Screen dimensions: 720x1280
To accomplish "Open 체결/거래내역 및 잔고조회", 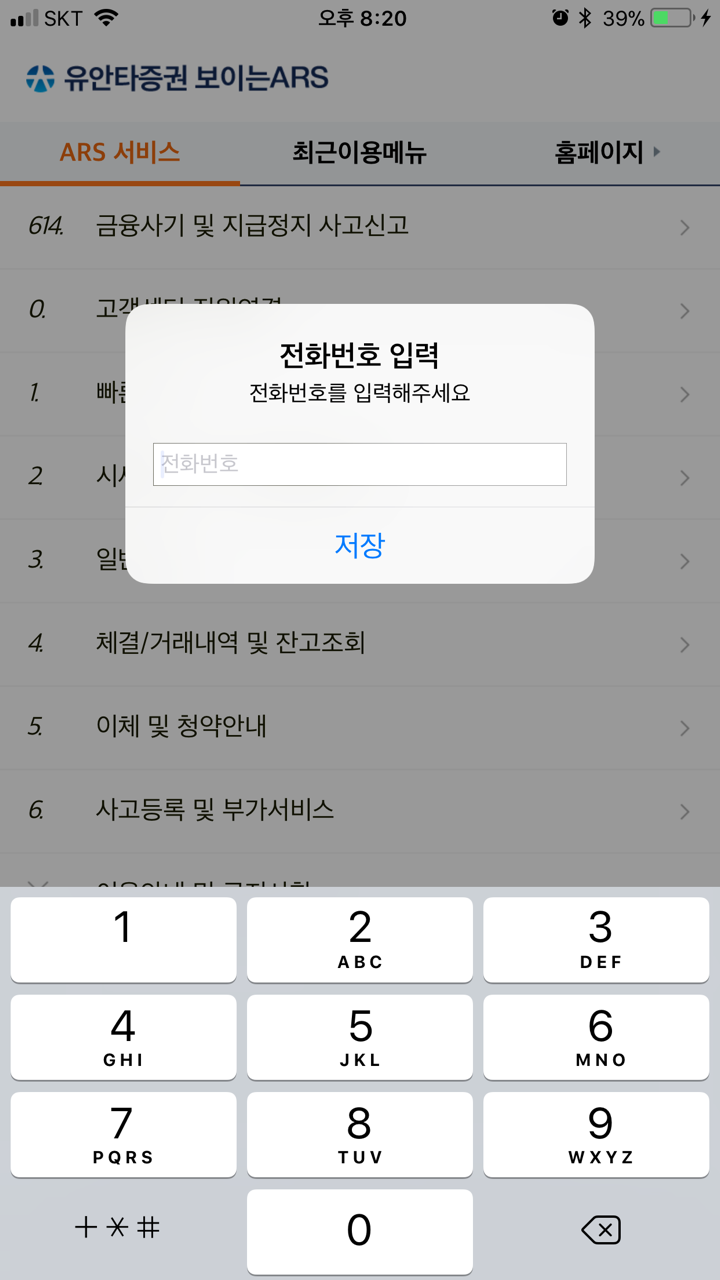I will click(360, 643).
